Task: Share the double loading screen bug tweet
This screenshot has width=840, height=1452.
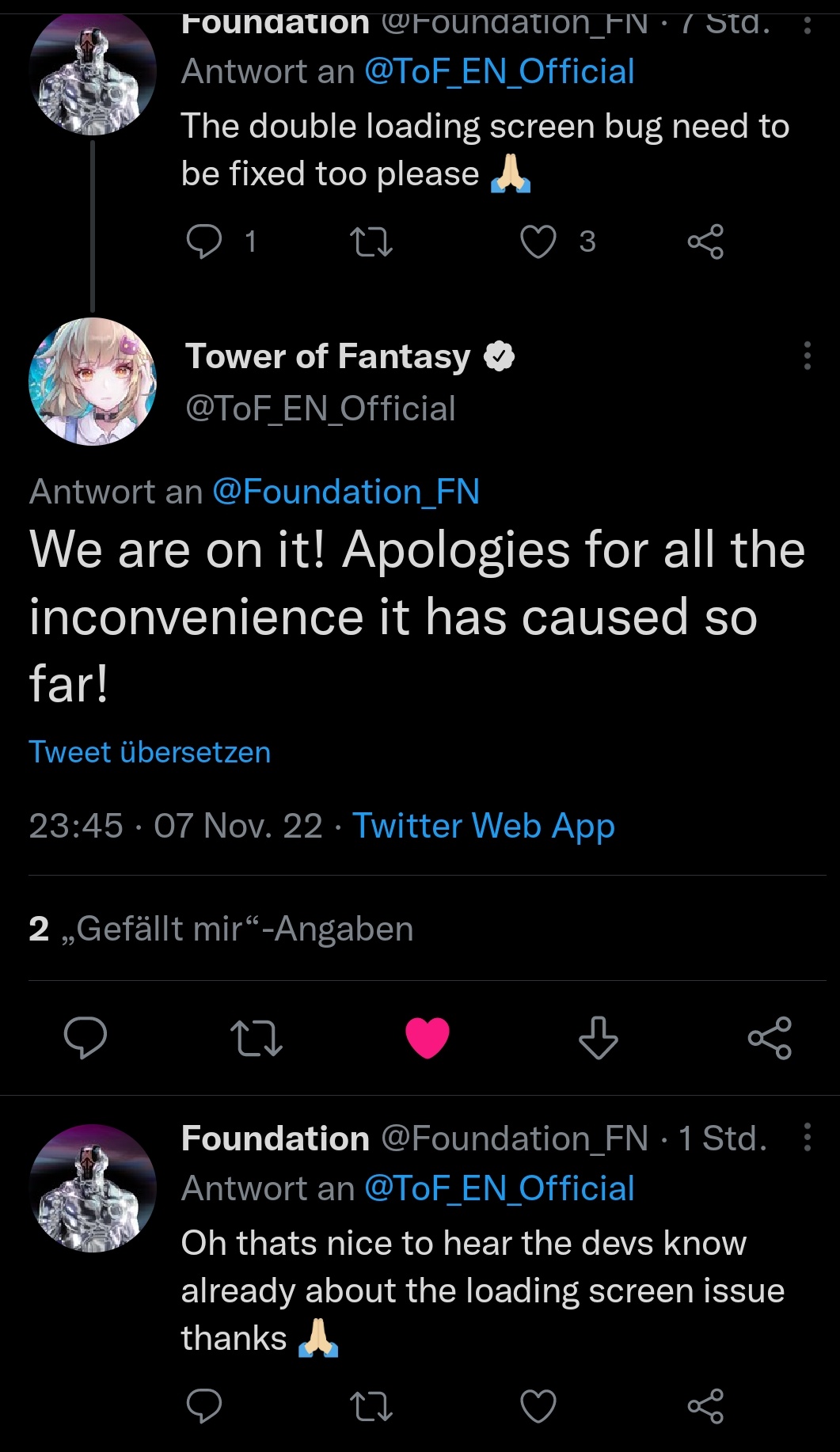Action: [705, 241]
